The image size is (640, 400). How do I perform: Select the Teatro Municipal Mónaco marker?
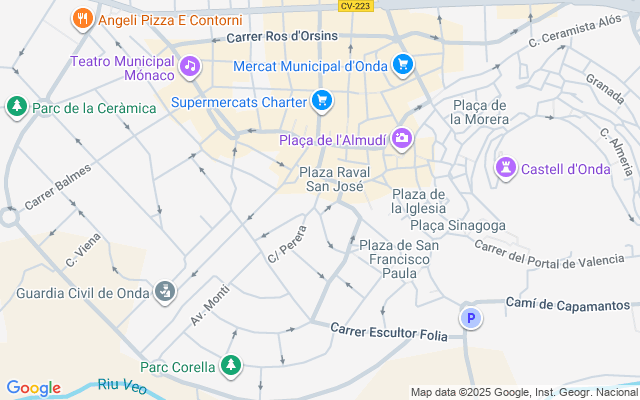click(x=189, y=67)
